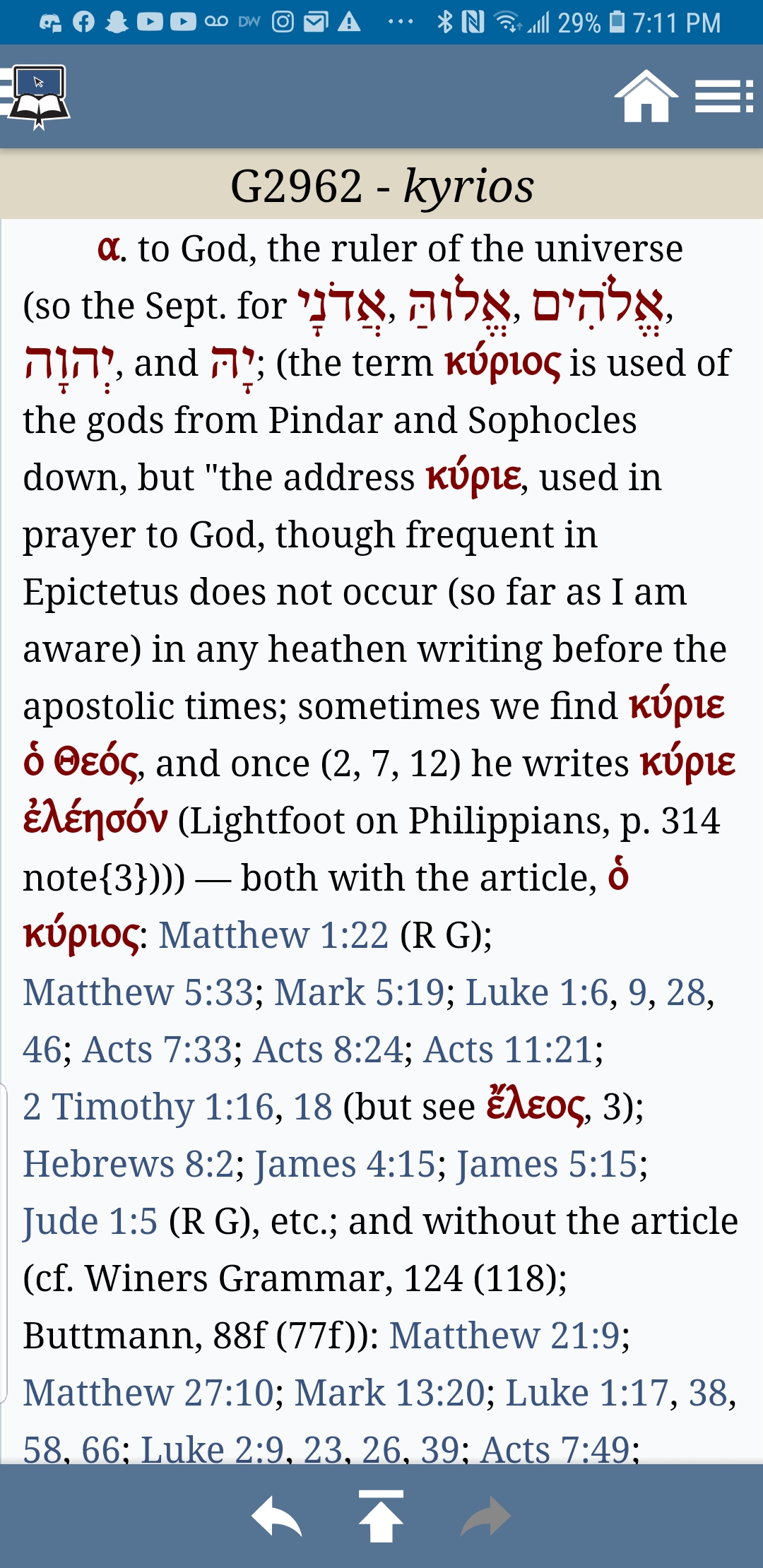The height and width of the screenshot is (1568, 763).
Task: View Hebrews 8:2 verse
Action: pos(128,1164)
